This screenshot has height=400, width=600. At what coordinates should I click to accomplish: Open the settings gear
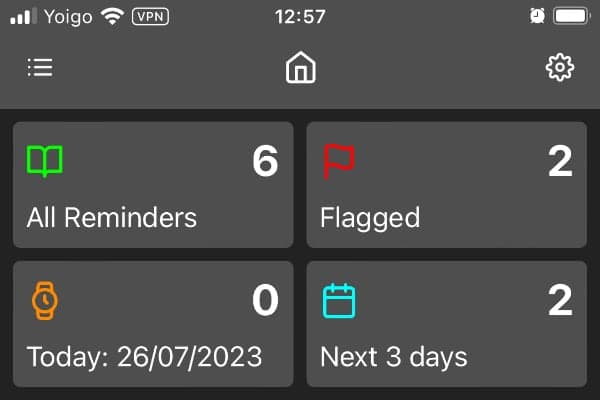pyautogui.click(x=559, y=68)
